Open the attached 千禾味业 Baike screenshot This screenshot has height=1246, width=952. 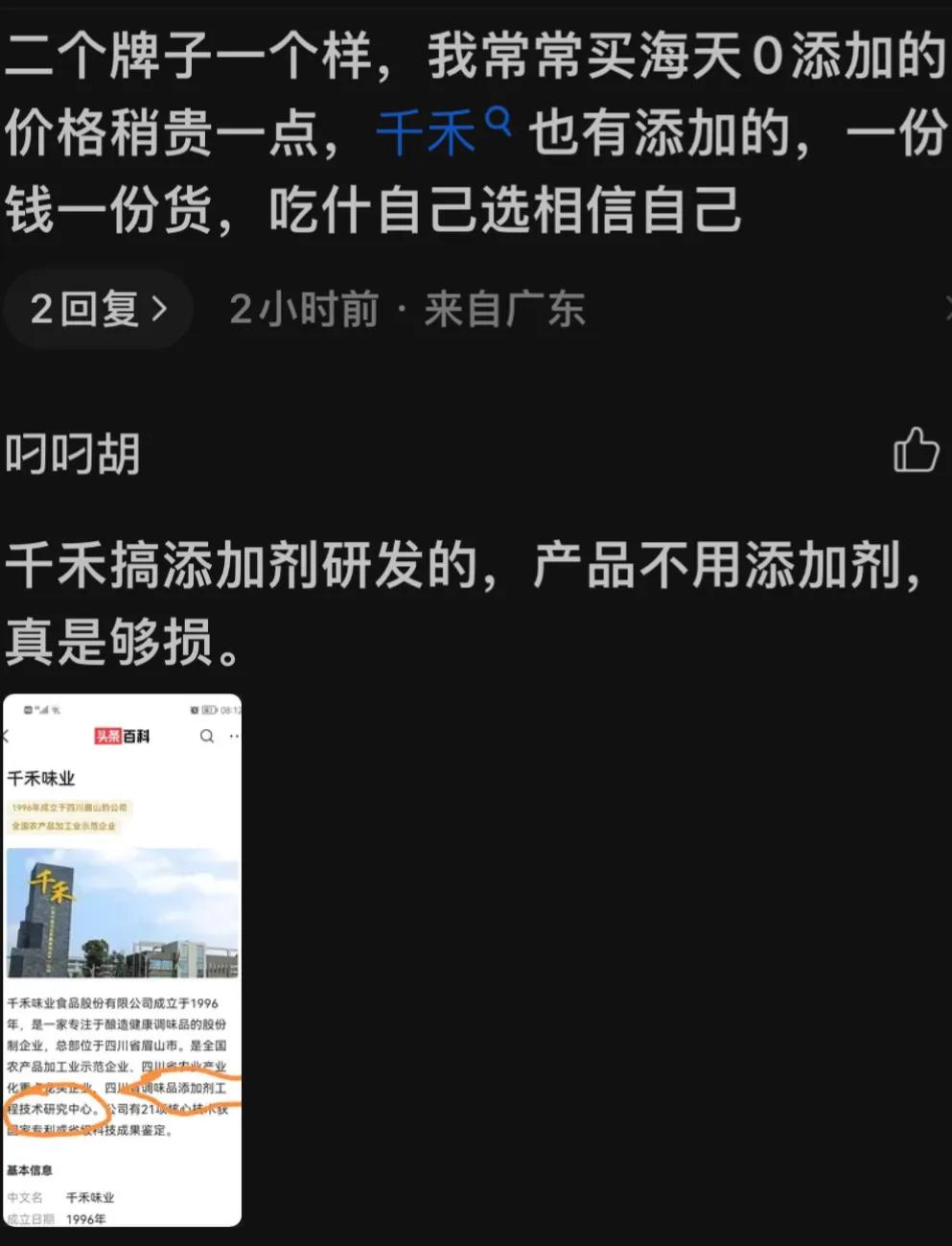[x=123, y=959]
